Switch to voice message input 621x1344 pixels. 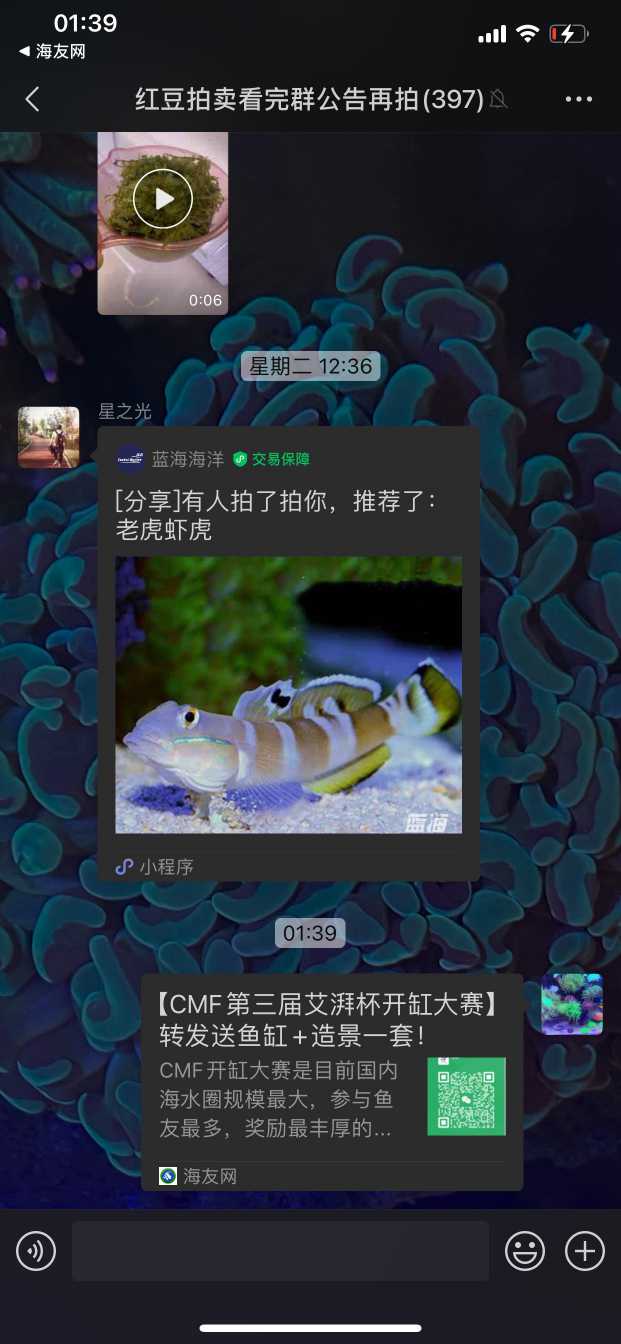click(x=36, y=1251)
